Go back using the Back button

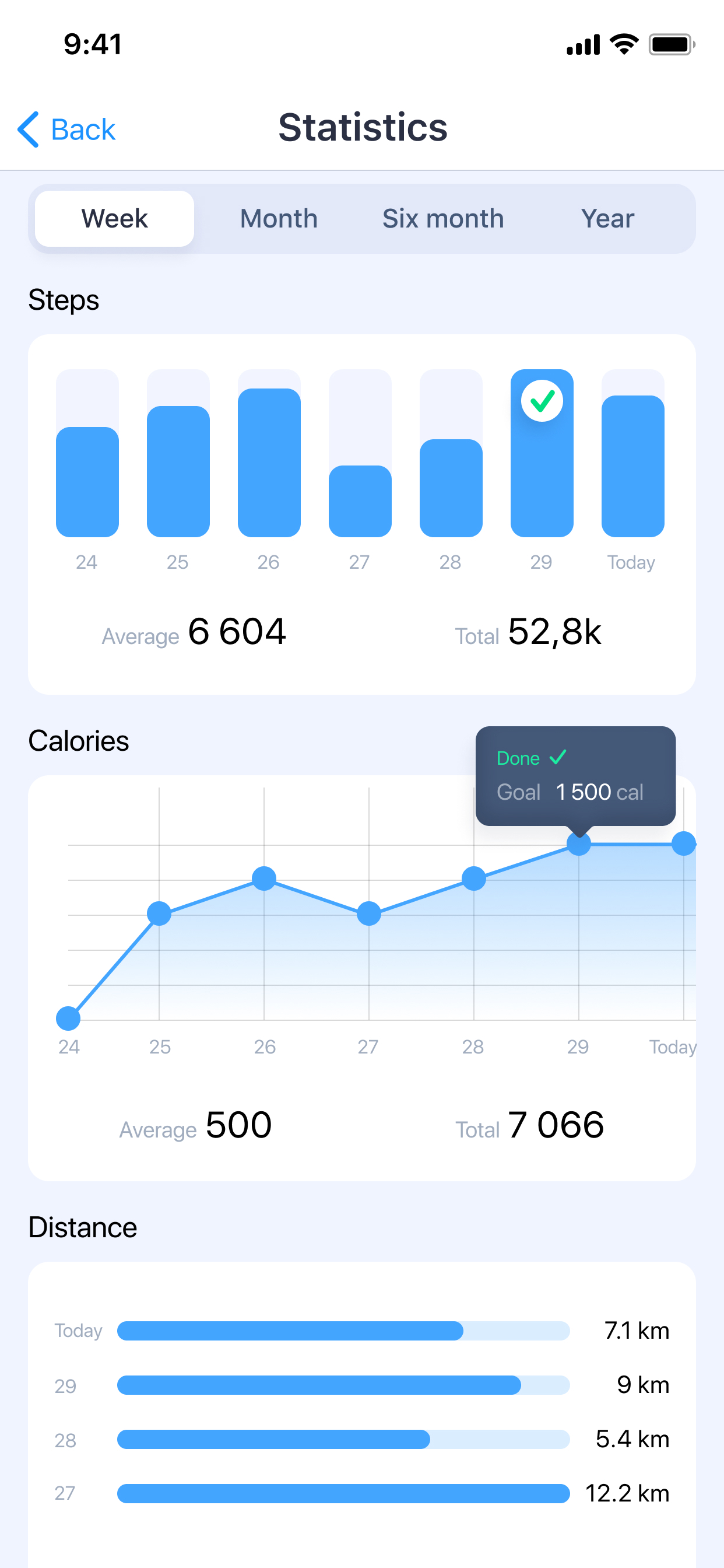(66, 129)
